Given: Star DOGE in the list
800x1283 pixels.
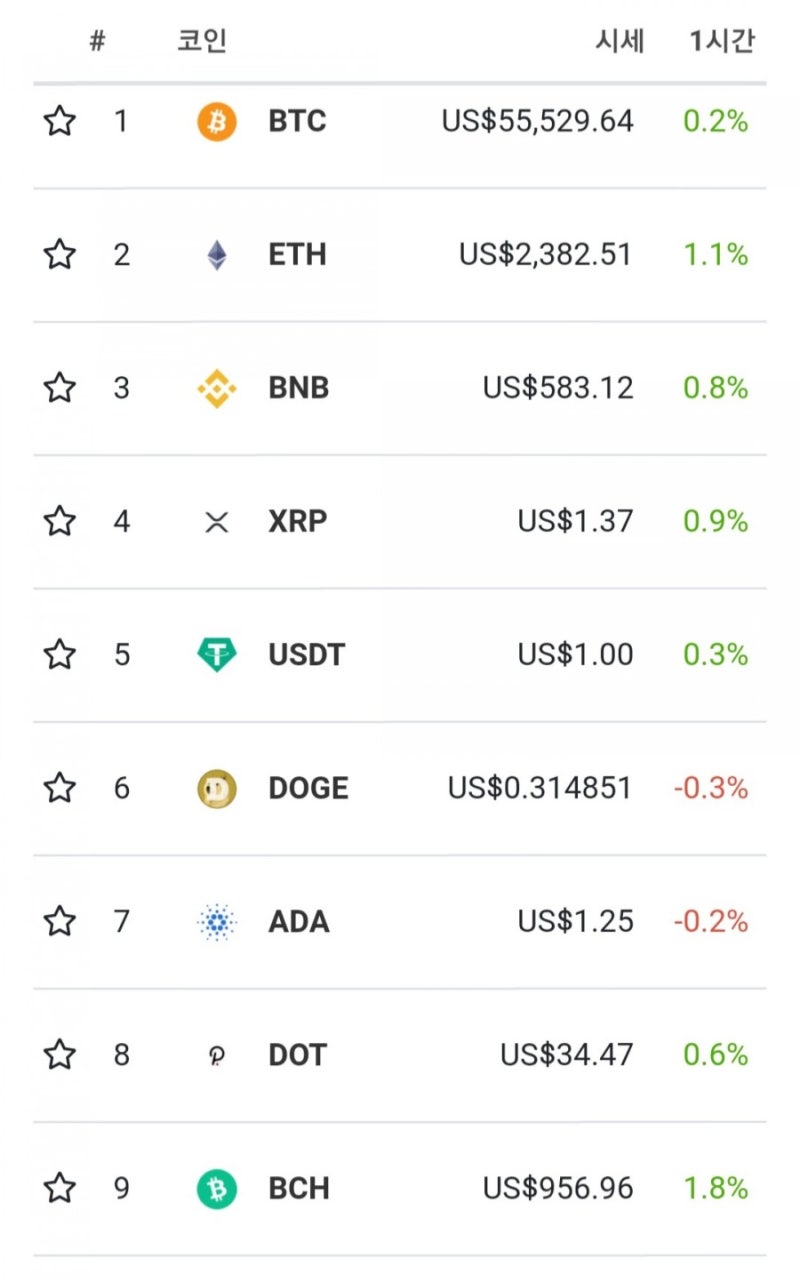Looking at the screenshot, I should [x=60, y=788].
